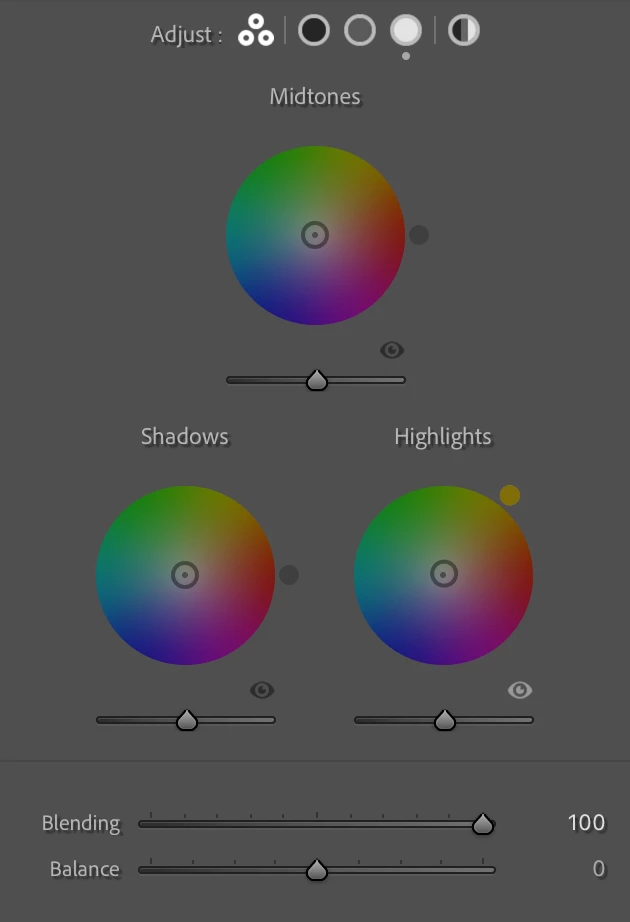The image size is (630, 922).
Task: Tap the hue swatch beside Midtones wheel
Action: pyautogui.click(x=419, y=235)
